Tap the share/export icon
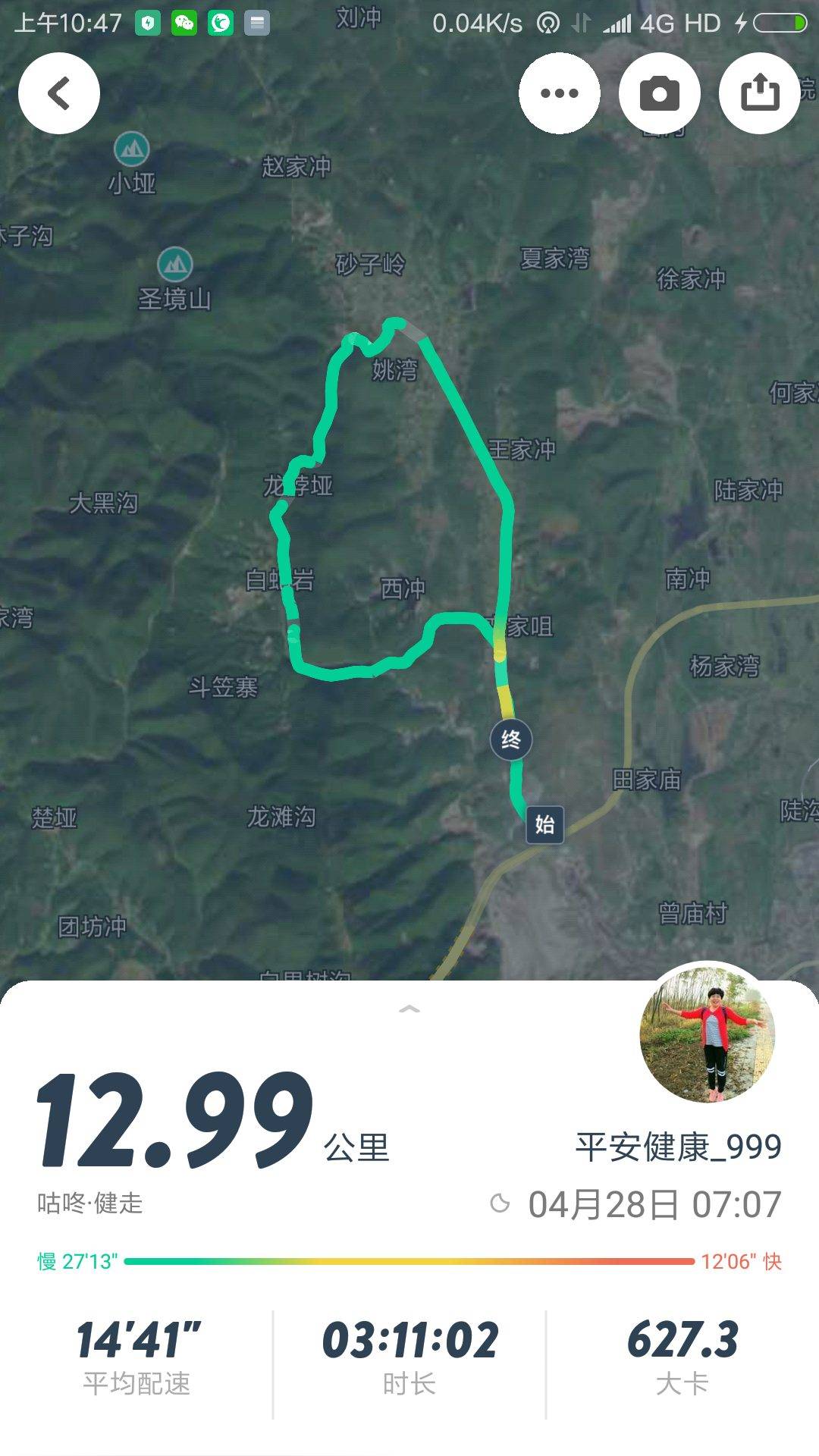The width and height of the screenshot is (819, 1456). tap(758, 93)
